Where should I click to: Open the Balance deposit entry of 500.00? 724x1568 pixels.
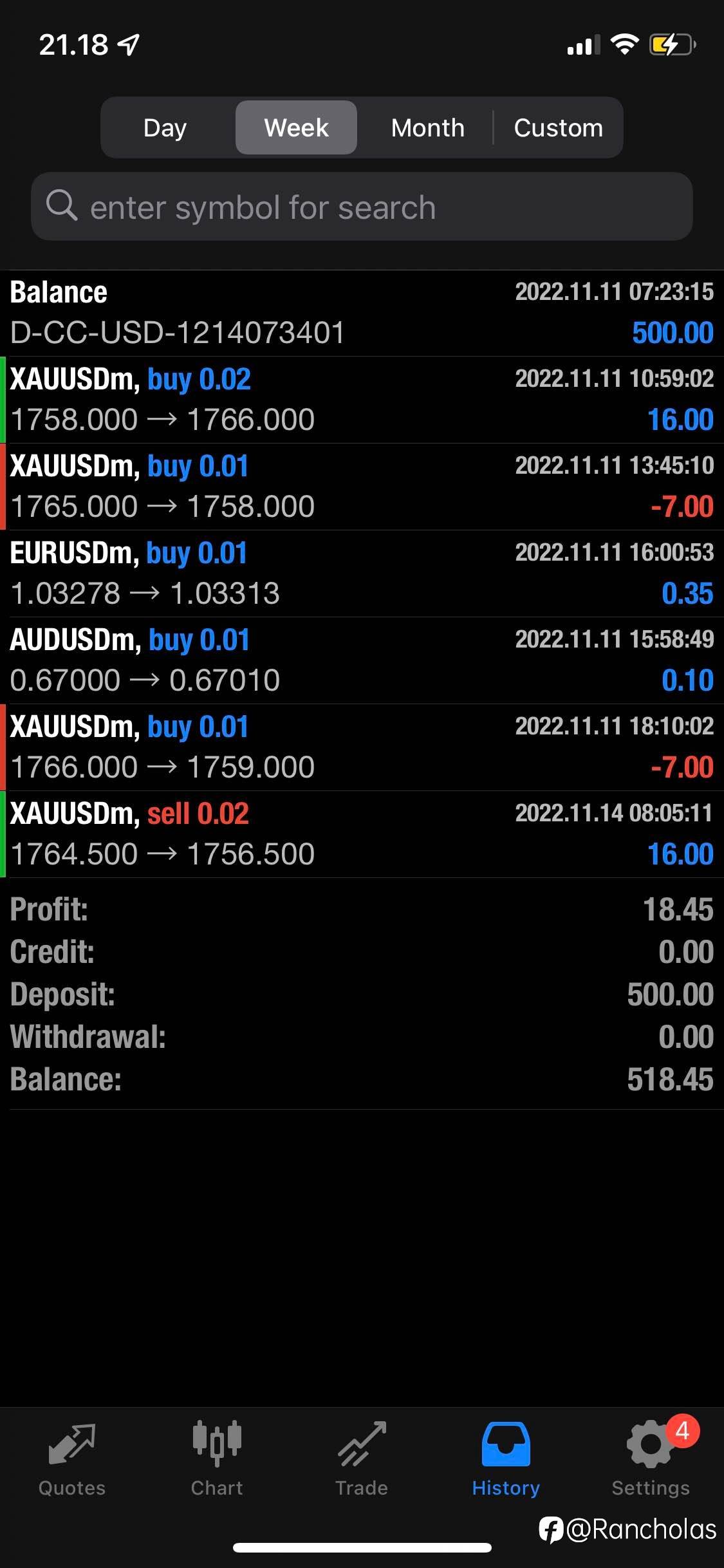click(362, 313)
